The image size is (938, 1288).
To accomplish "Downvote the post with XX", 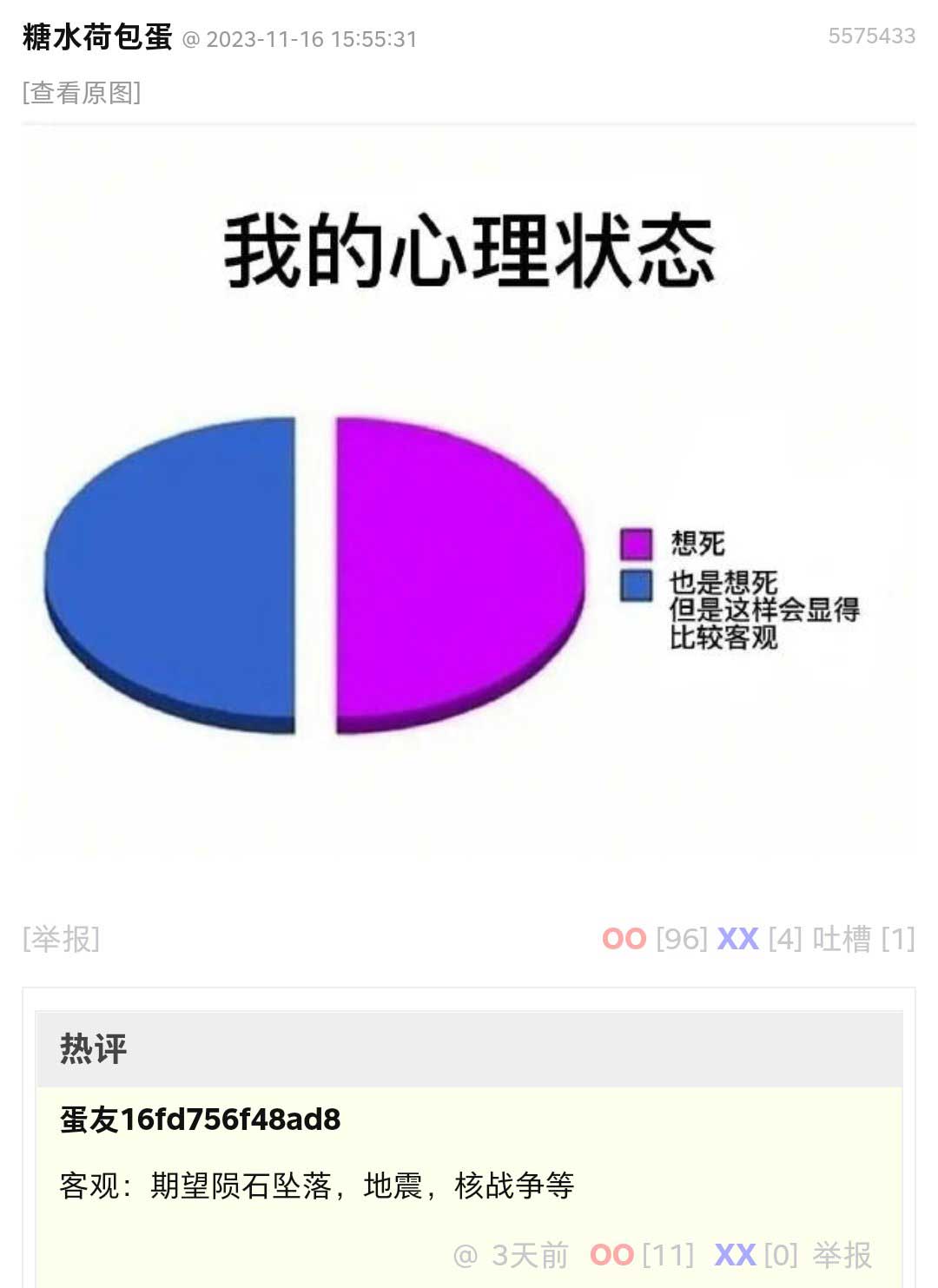I will pos(737,938).
